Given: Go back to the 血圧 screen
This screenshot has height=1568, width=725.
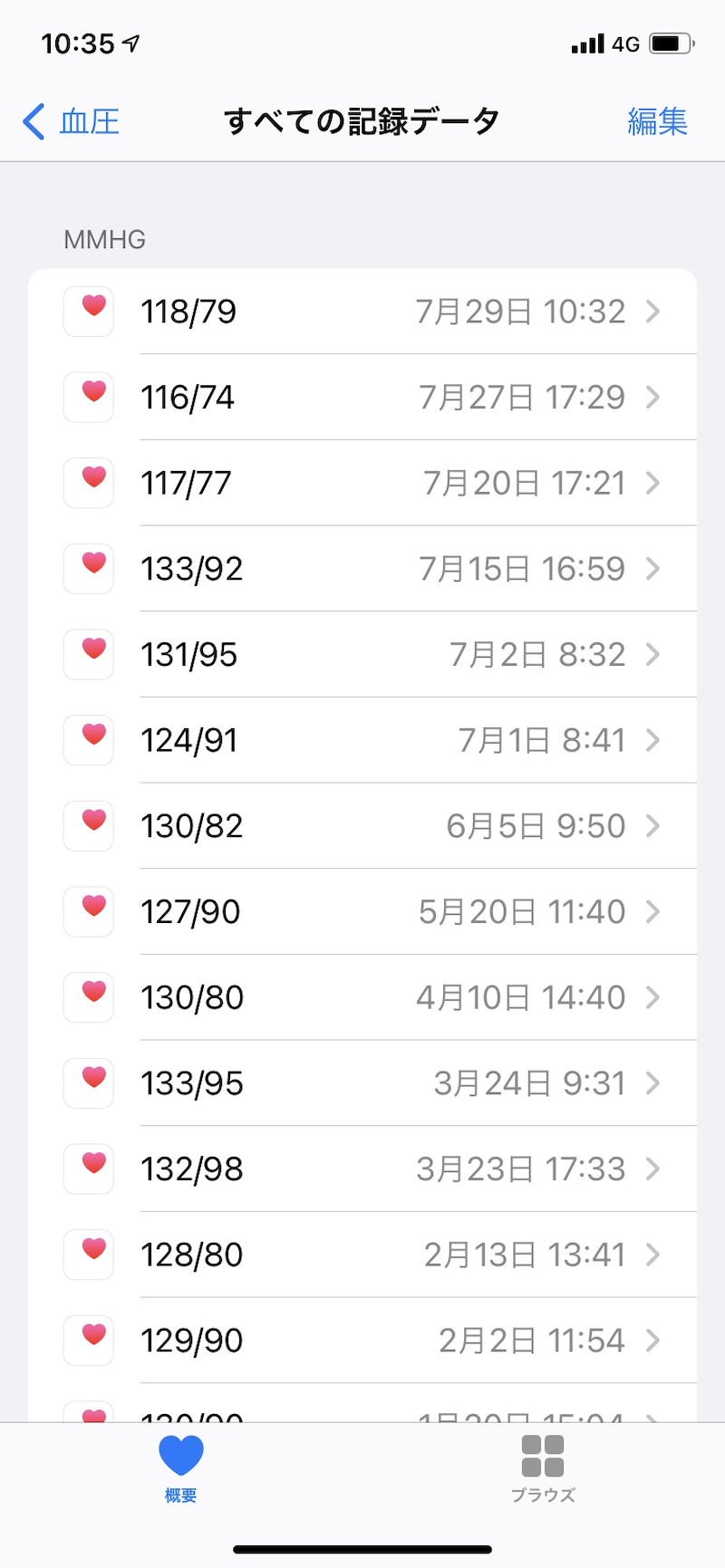Looking at the screenshot, I should click(x=72, y=121).
